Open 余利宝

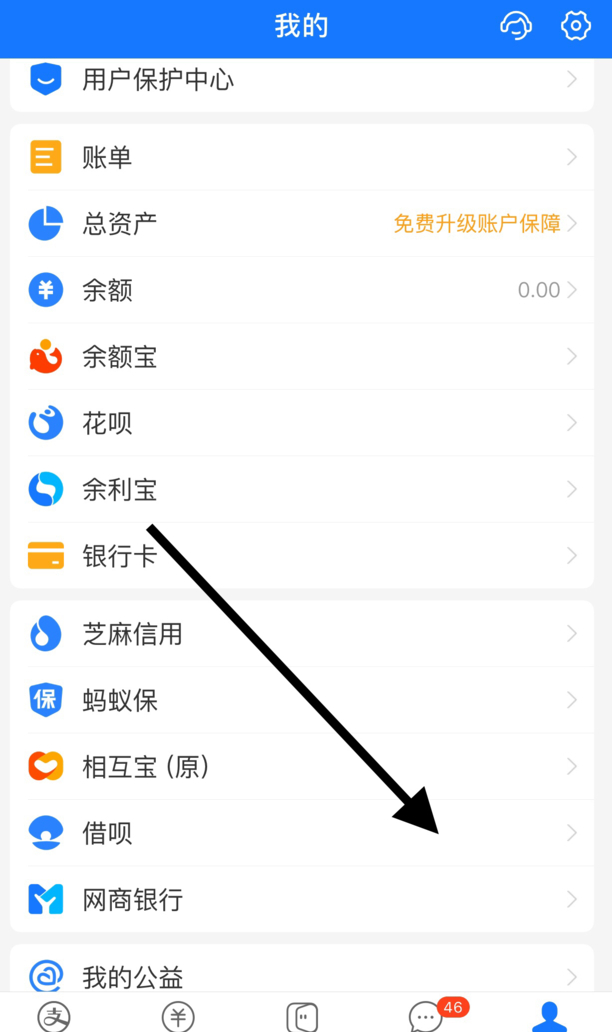pos(300,489)
